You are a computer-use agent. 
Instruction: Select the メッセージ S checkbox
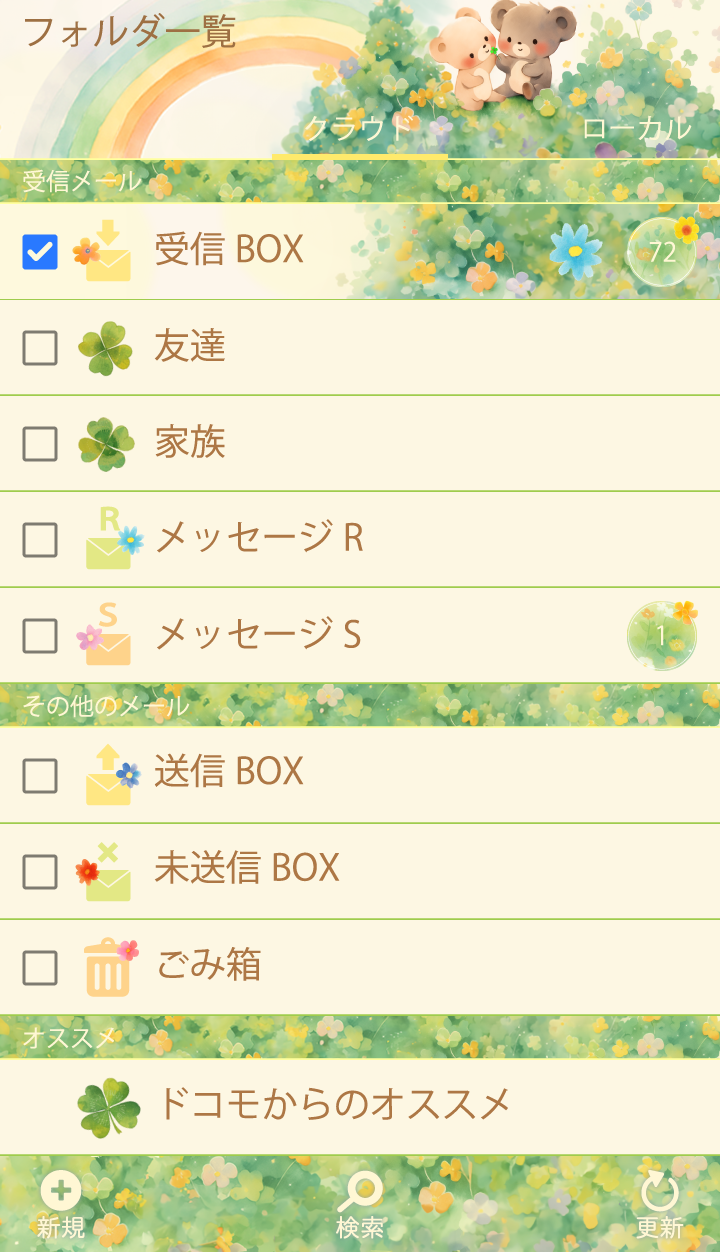pos(40,635)
